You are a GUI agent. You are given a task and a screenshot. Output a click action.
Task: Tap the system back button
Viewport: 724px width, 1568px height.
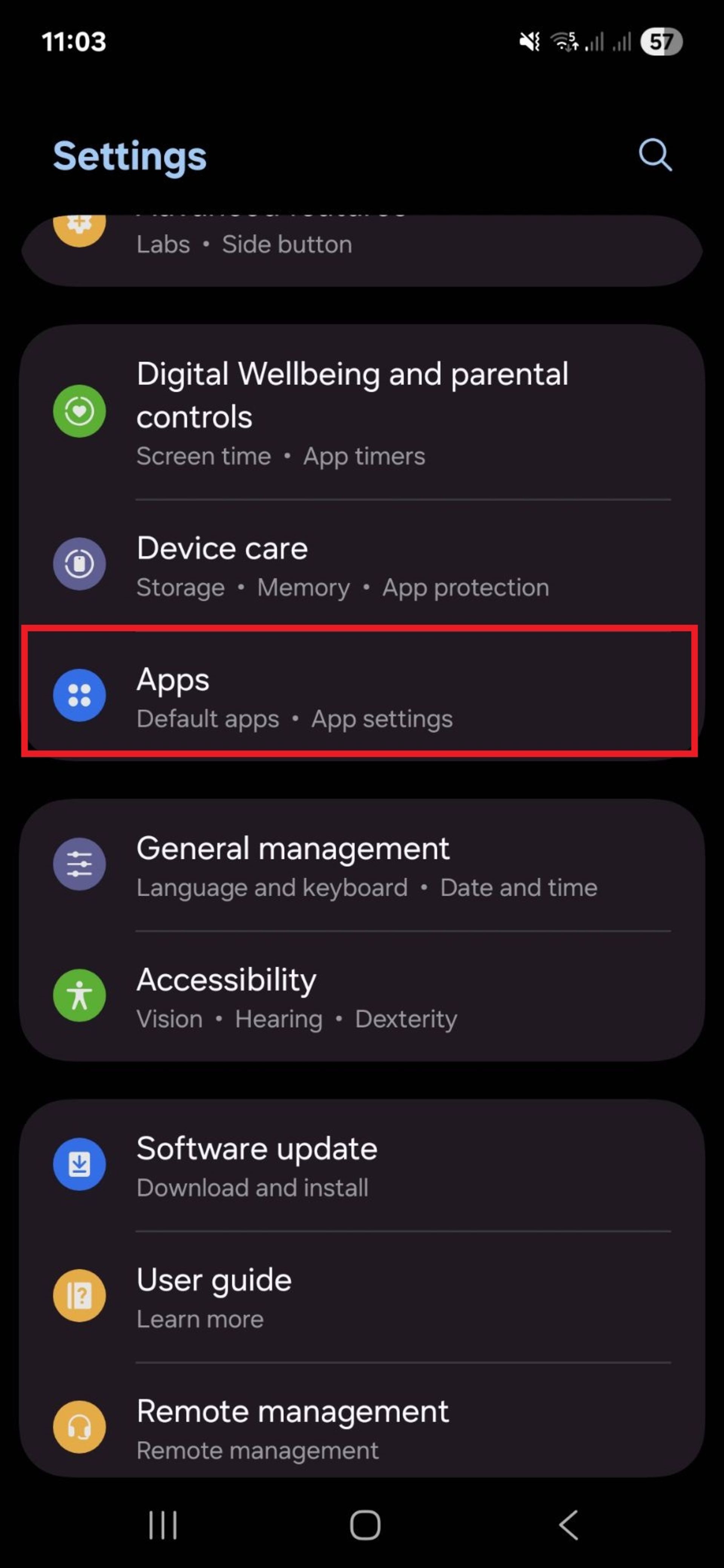568,1525
